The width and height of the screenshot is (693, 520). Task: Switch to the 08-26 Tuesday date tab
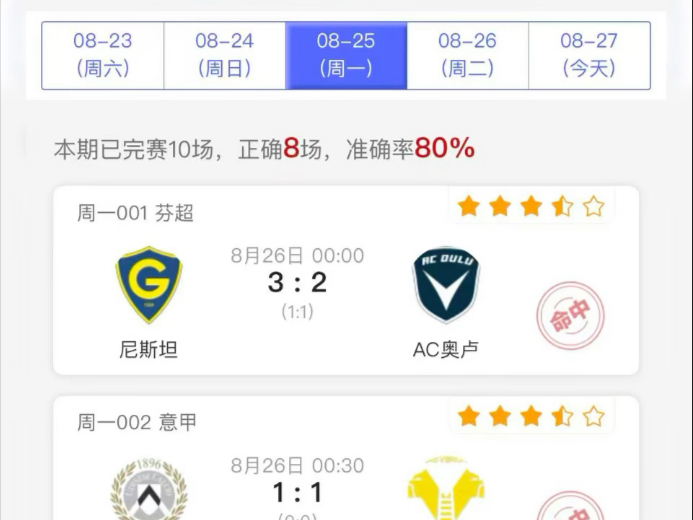click(x=467, y=55)
